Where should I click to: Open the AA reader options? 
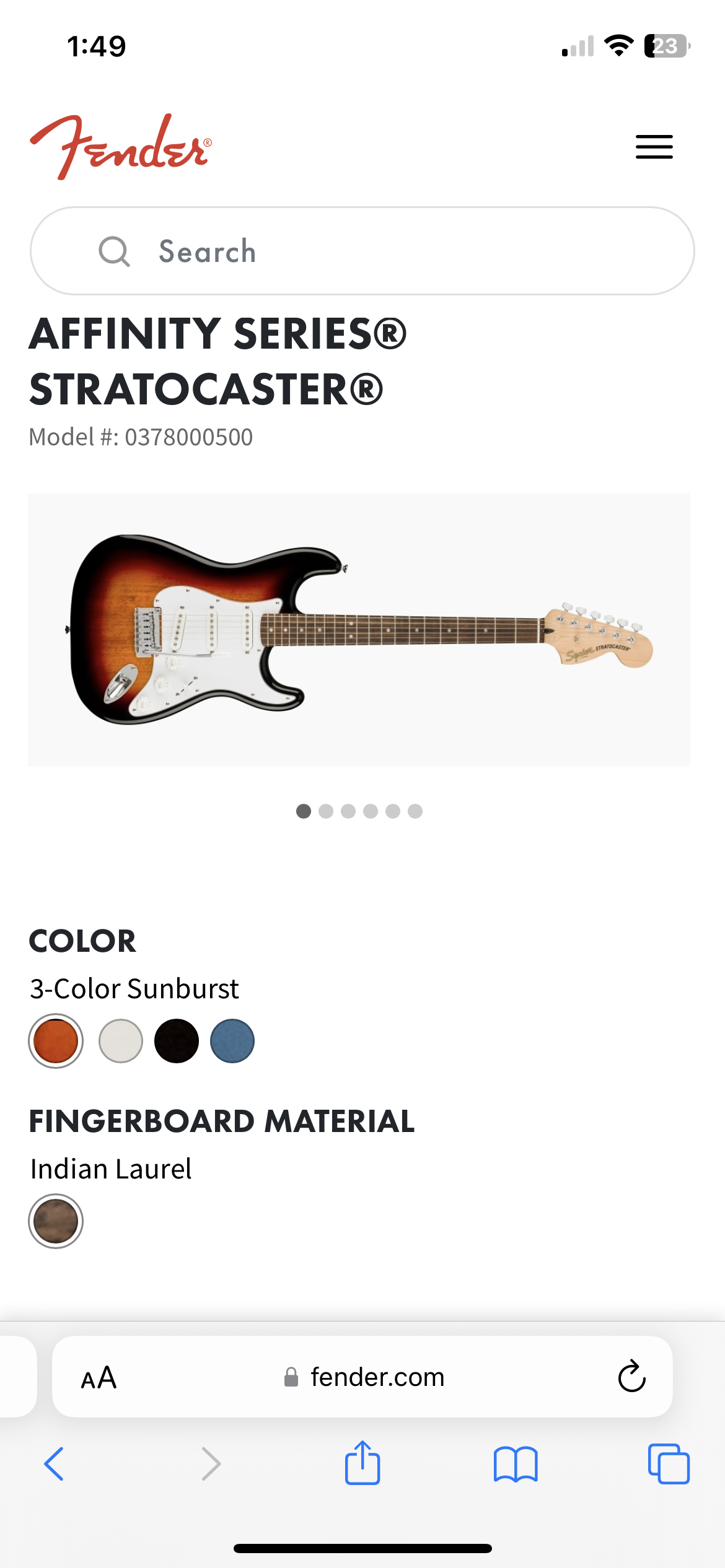tap(99, 1377)
